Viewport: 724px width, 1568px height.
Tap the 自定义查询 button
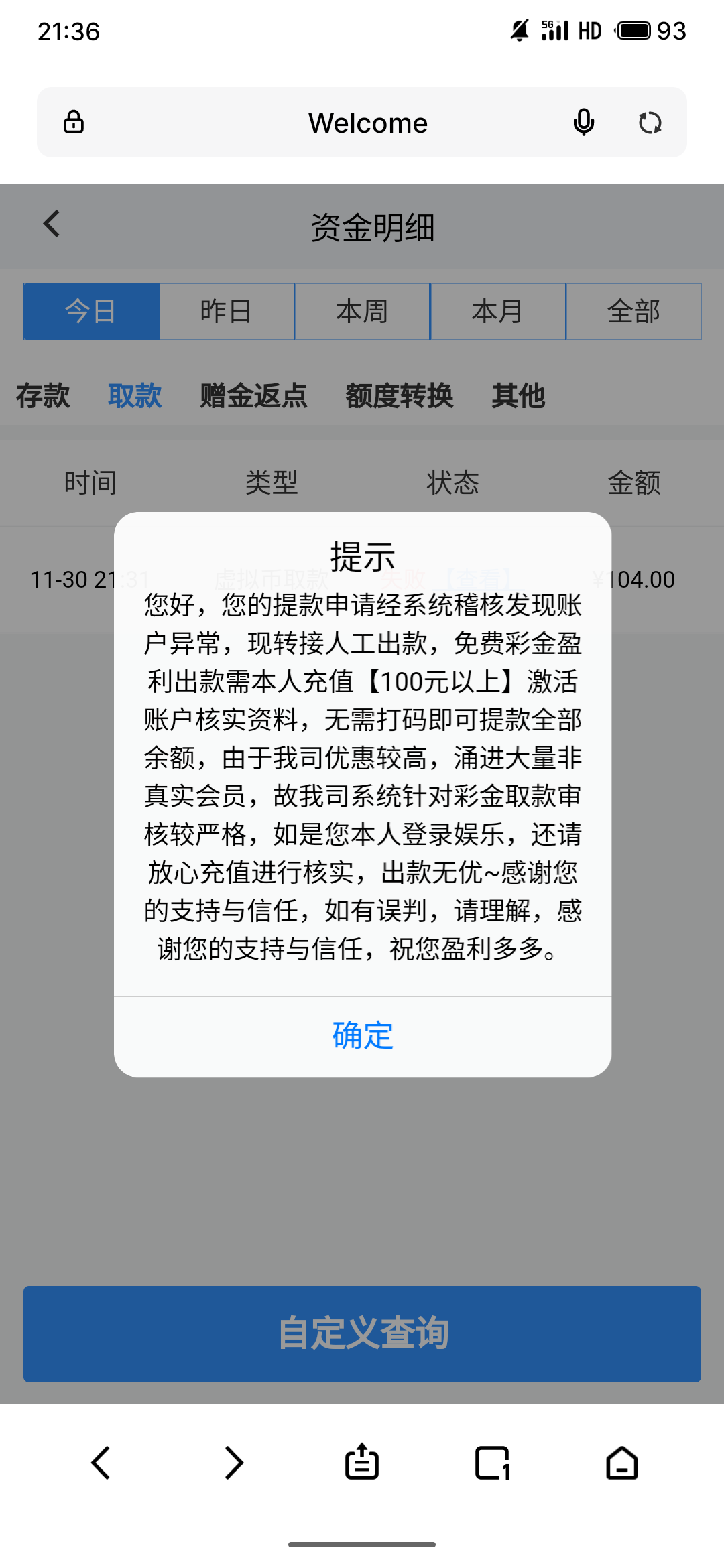click(x=362, y=1333)
